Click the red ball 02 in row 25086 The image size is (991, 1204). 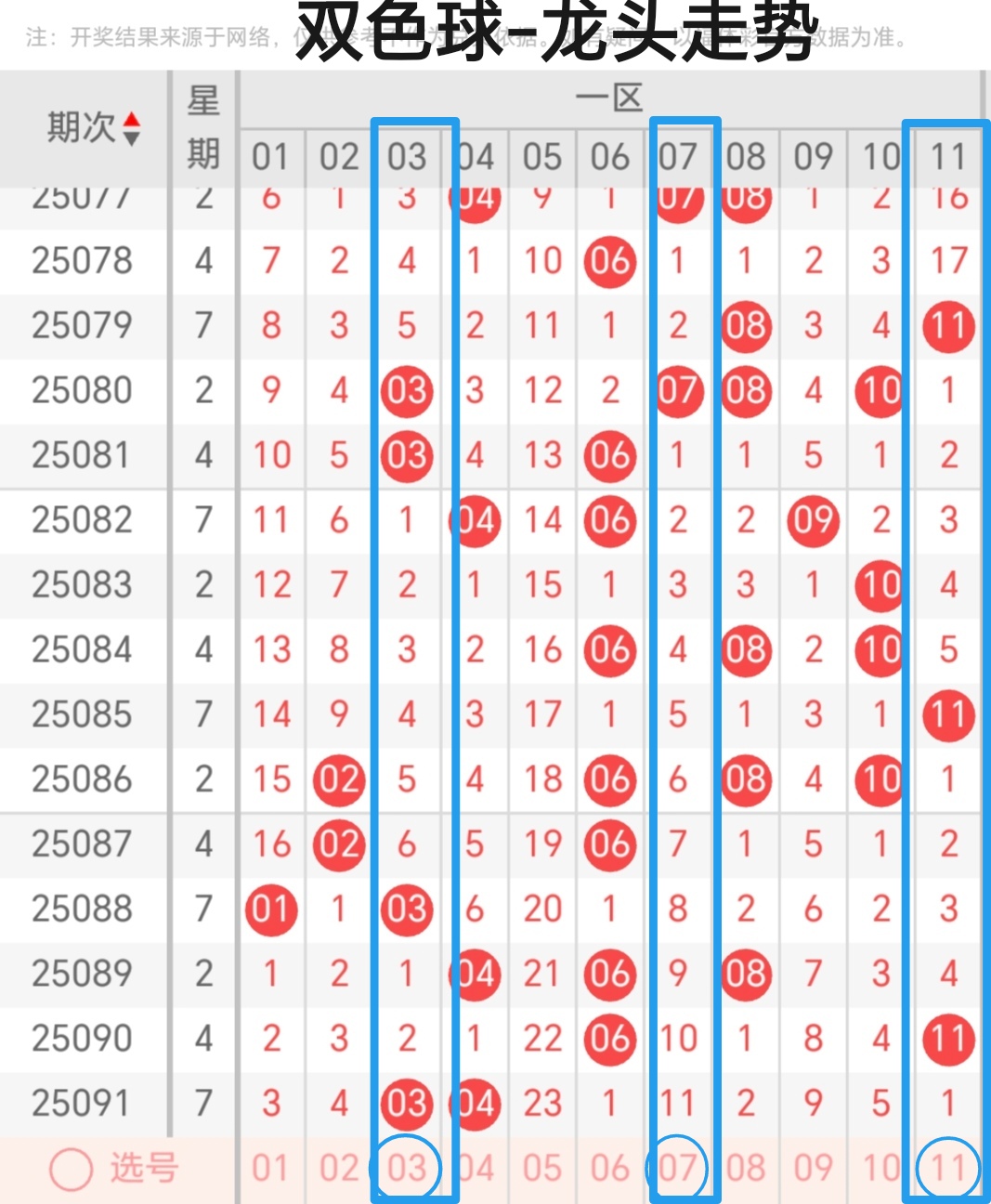coord(339,780)
